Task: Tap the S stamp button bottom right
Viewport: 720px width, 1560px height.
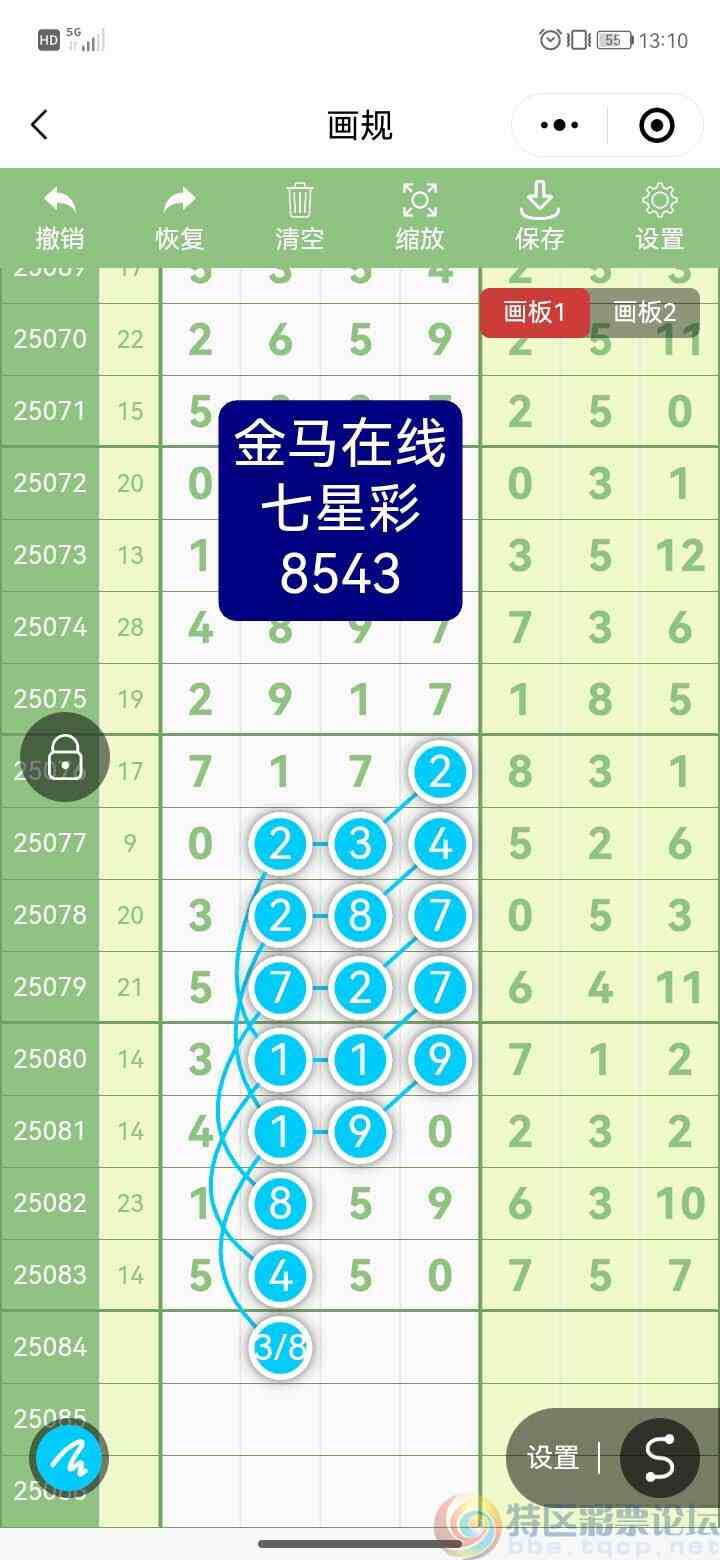Action: click(x=660, y=1458)
